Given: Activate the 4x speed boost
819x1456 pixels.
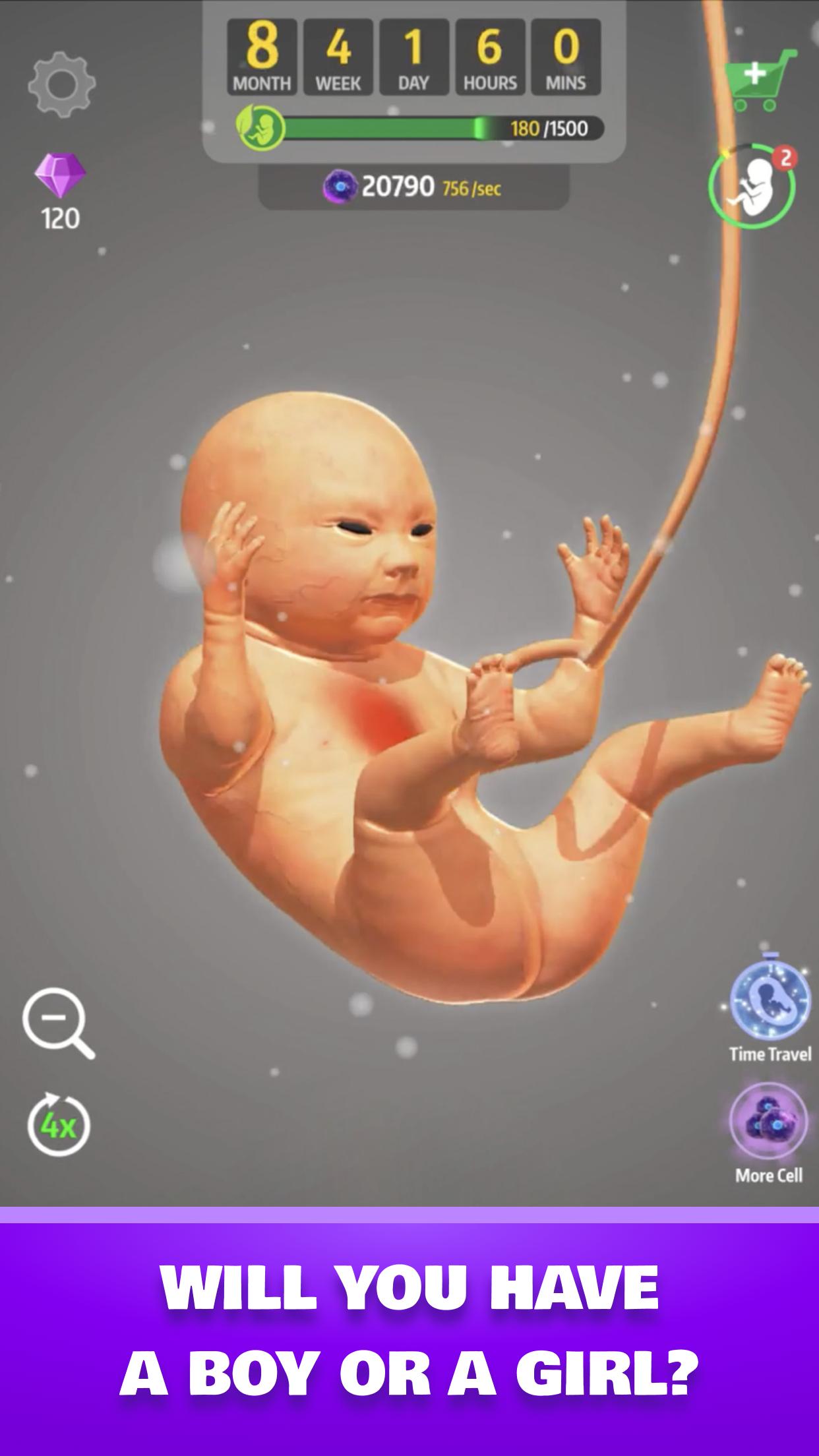Looking at the screenshot, I should 58,1125.
